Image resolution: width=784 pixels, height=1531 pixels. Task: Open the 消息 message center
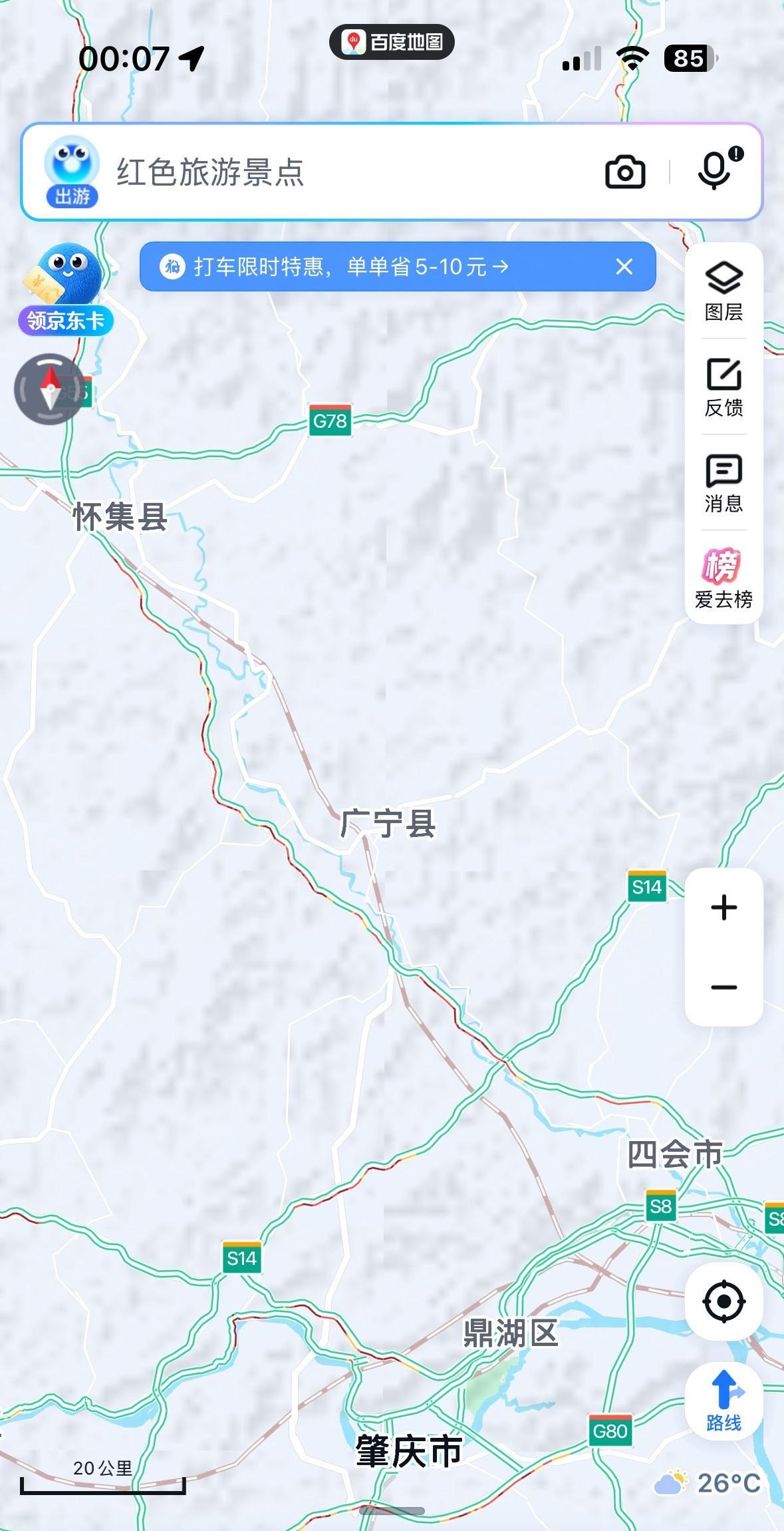tap(723, 483)
